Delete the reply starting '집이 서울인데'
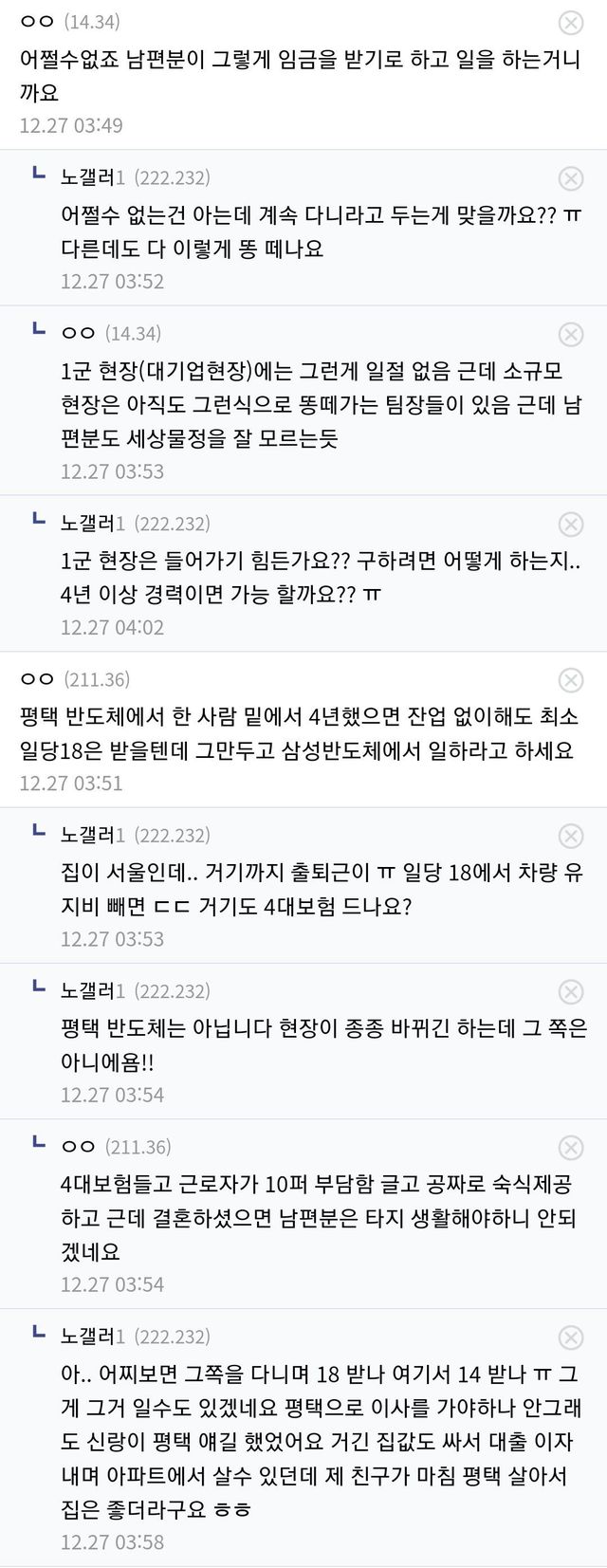The height and width of the screenshot is (1568, 607). (x=570, y=836)
